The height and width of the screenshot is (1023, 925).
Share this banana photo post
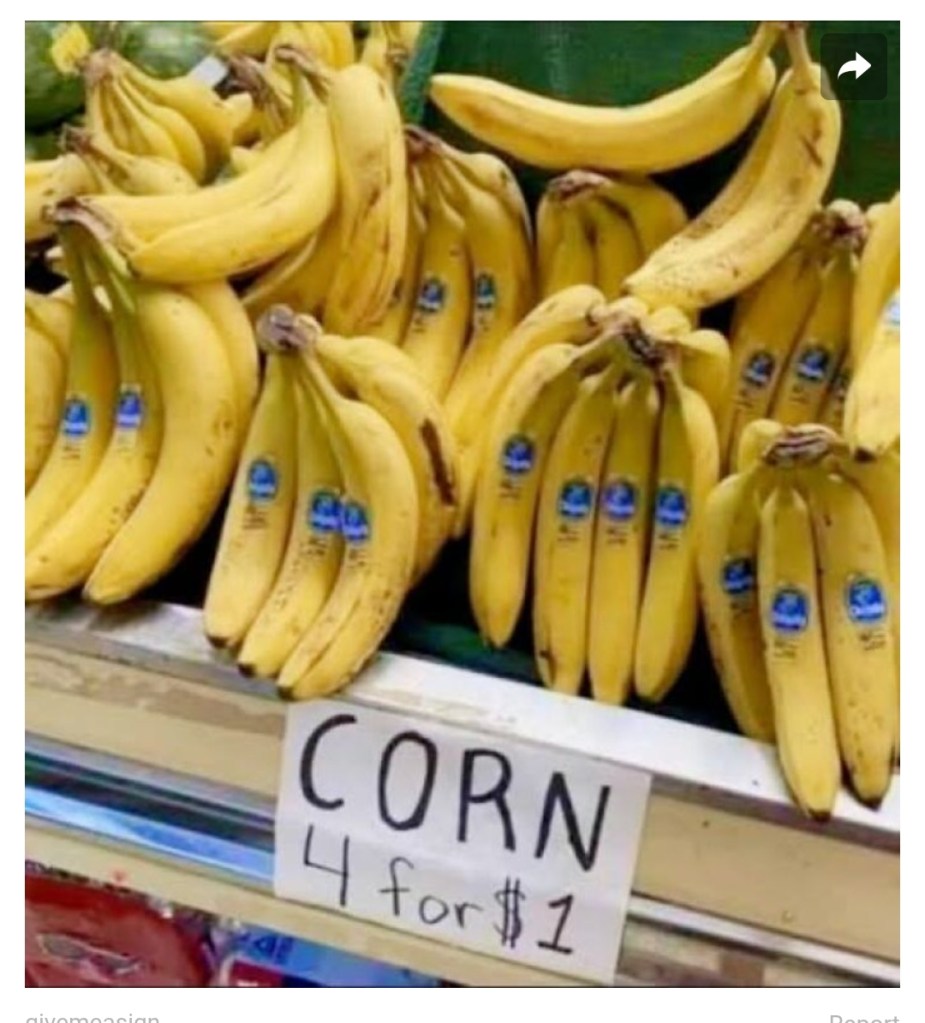point(853,67)
